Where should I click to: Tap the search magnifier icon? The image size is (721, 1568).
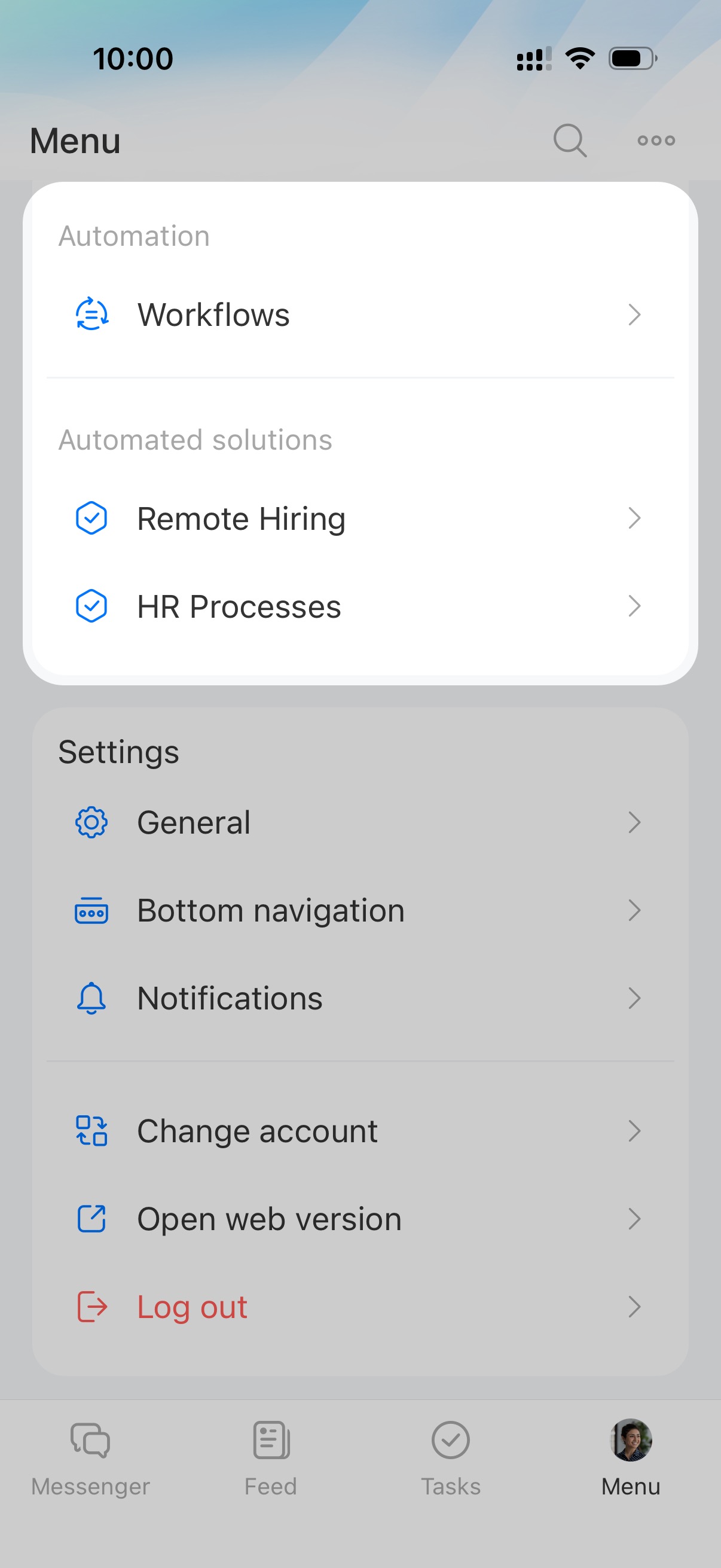click(570, 141)
